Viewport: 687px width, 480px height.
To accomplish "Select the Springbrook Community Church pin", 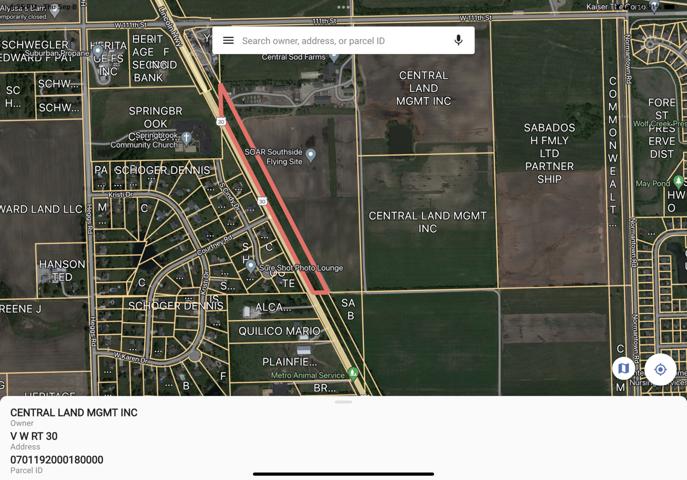I will click(186, 138).
